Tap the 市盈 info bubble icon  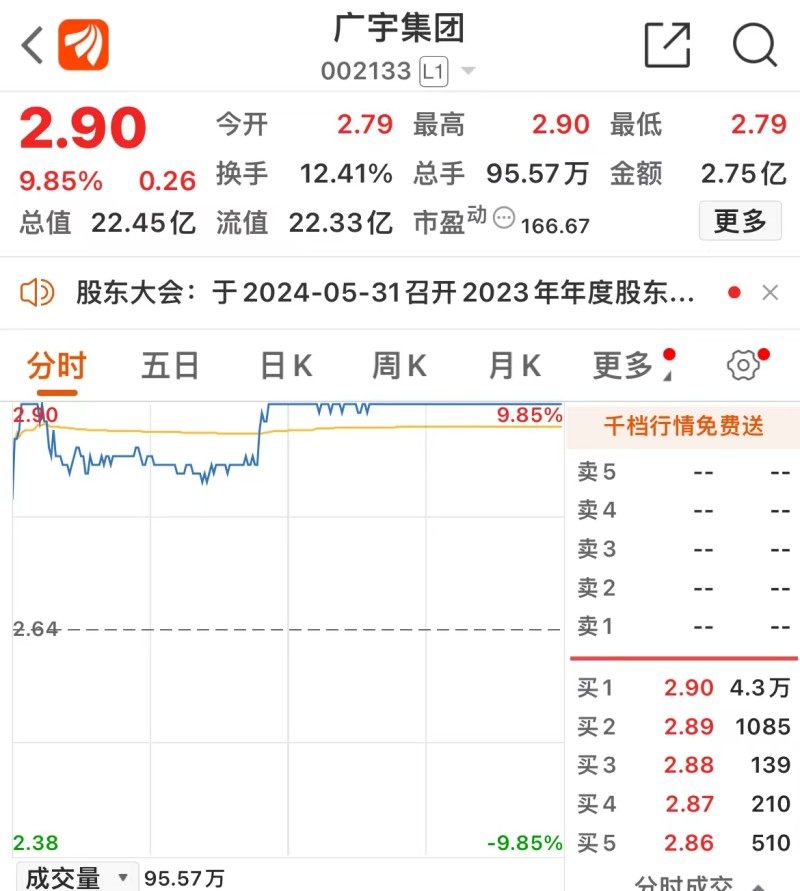click(x=504, y=218)
